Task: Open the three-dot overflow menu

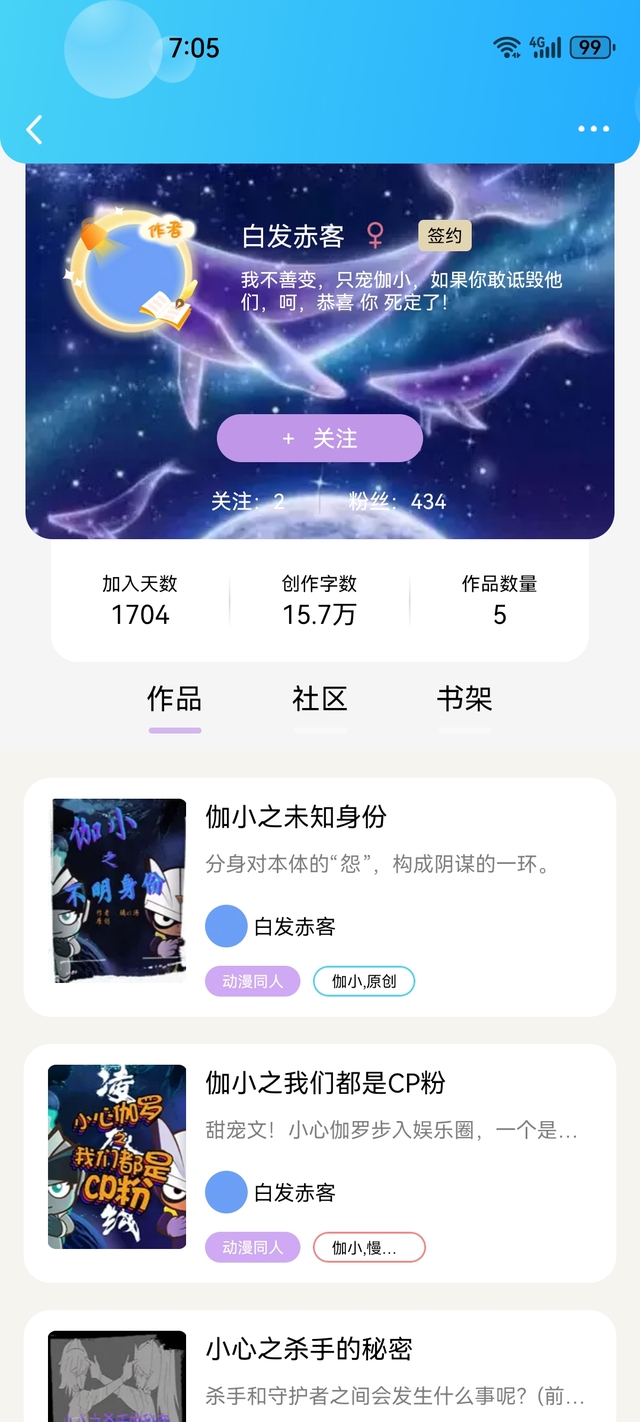Action: [x=593, y=129]
